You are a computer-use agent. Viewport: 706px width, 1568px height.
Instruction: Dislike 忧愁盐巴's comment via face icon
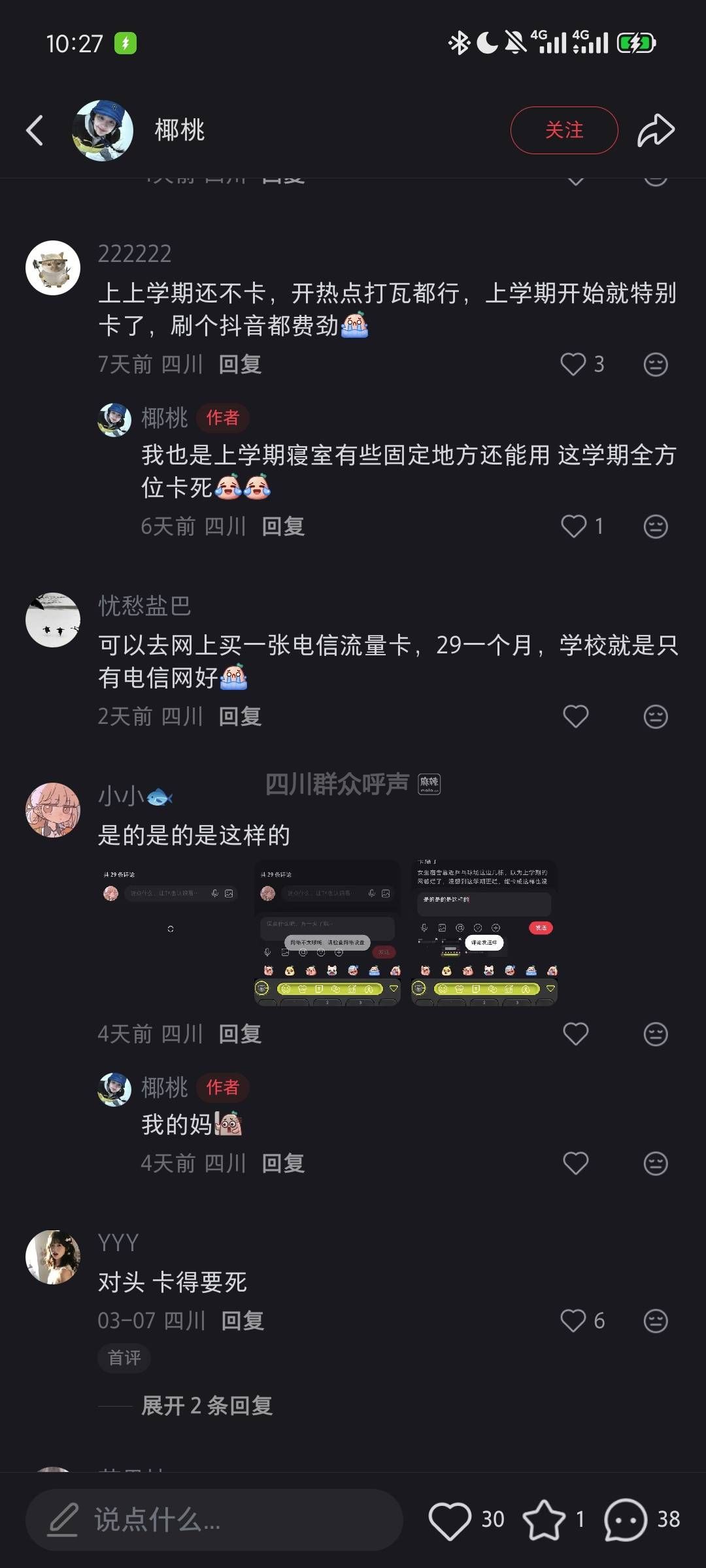(x=655, y=717)
